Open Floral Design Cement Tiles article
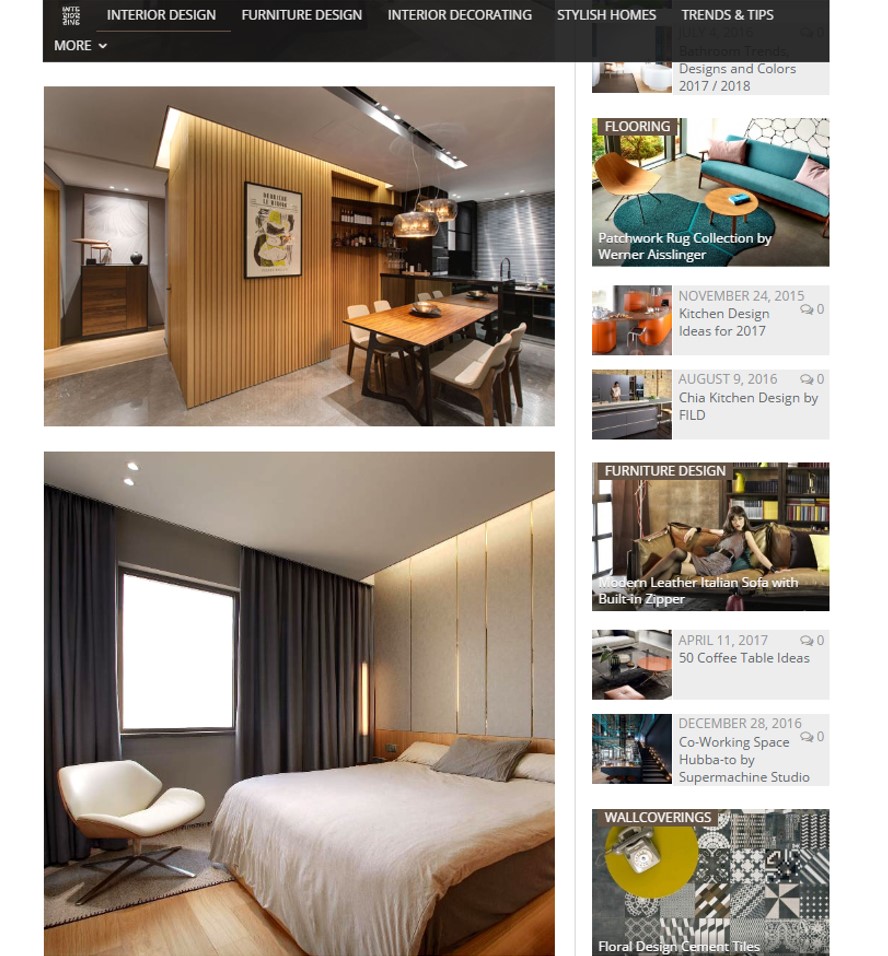 679,946
